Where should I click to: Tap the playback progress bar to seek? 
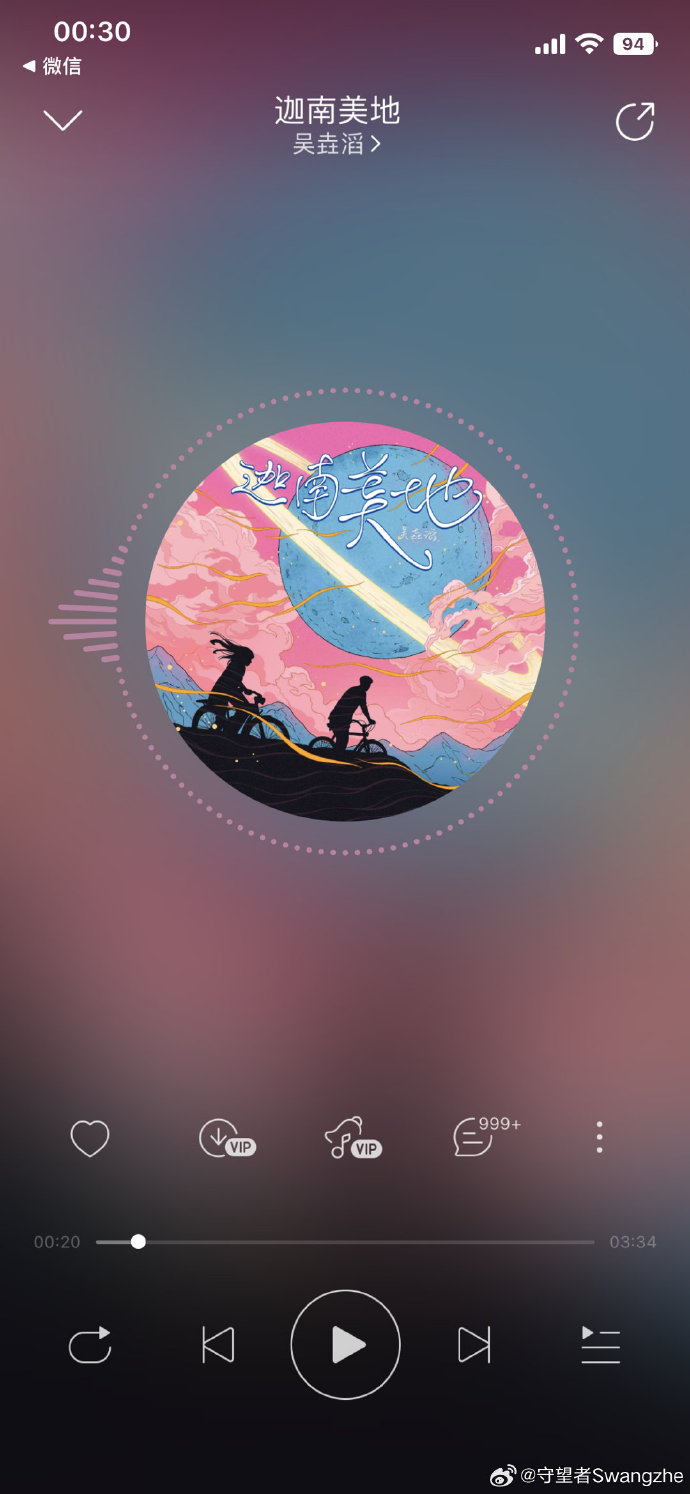coord(345,1242)
